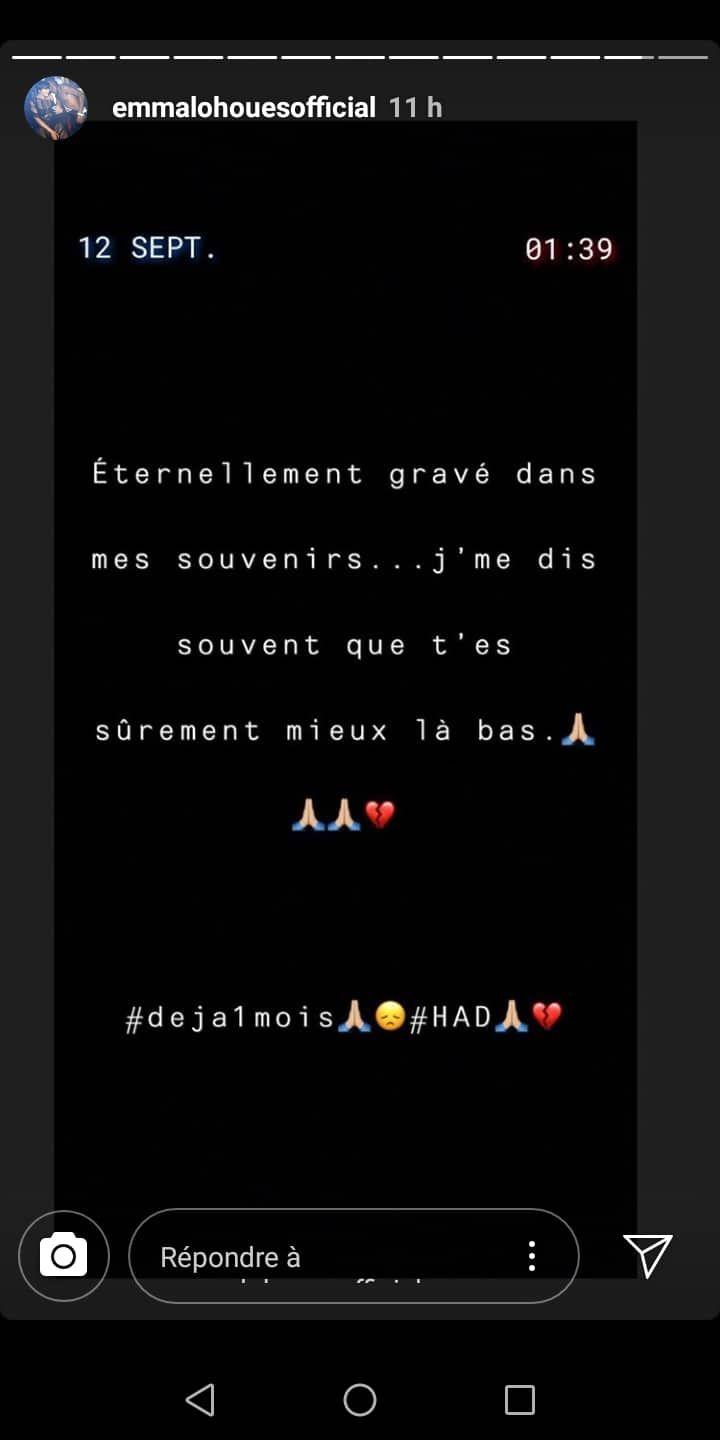
Task: Open the three-dot story options menu
Action: [532, 1256]
